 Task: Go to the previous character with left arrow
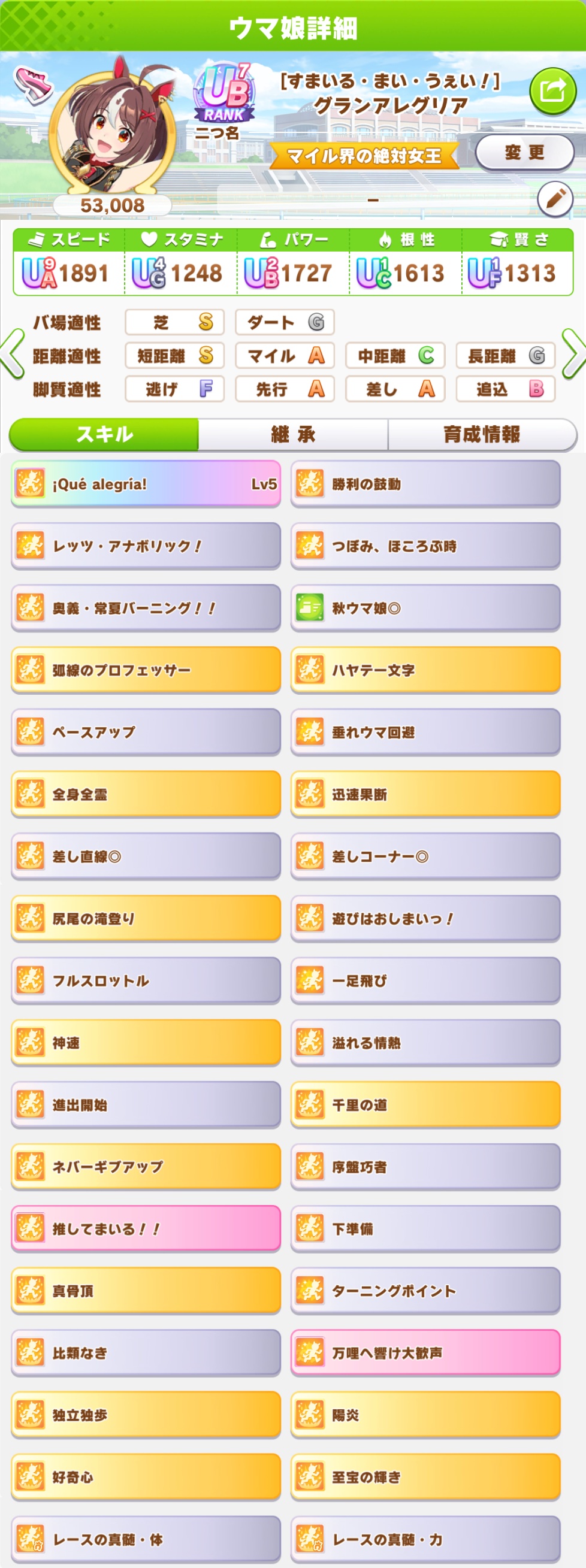click(12, 355)
